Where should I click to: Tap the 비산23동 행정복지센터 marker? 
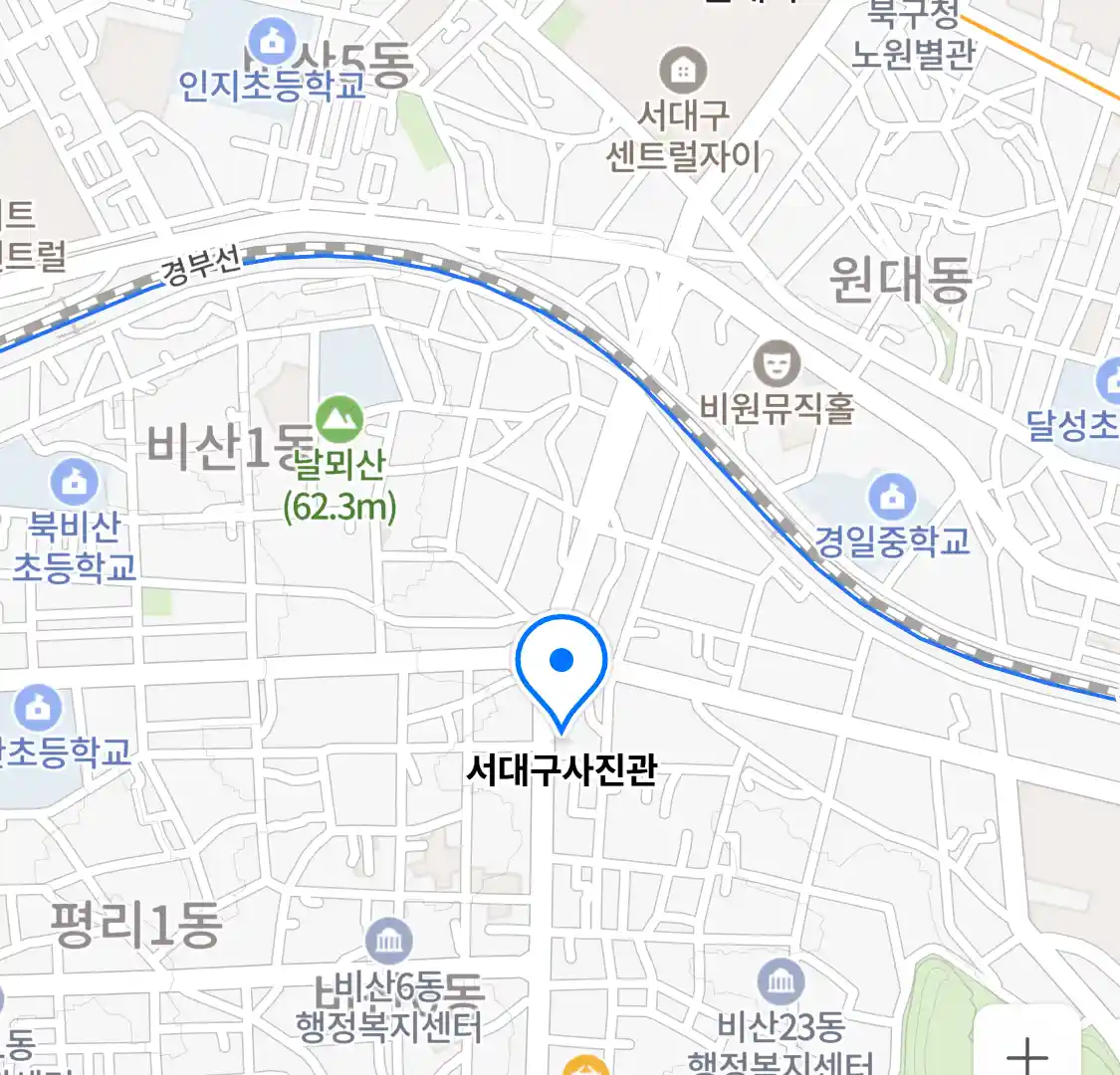click(781, 982)
